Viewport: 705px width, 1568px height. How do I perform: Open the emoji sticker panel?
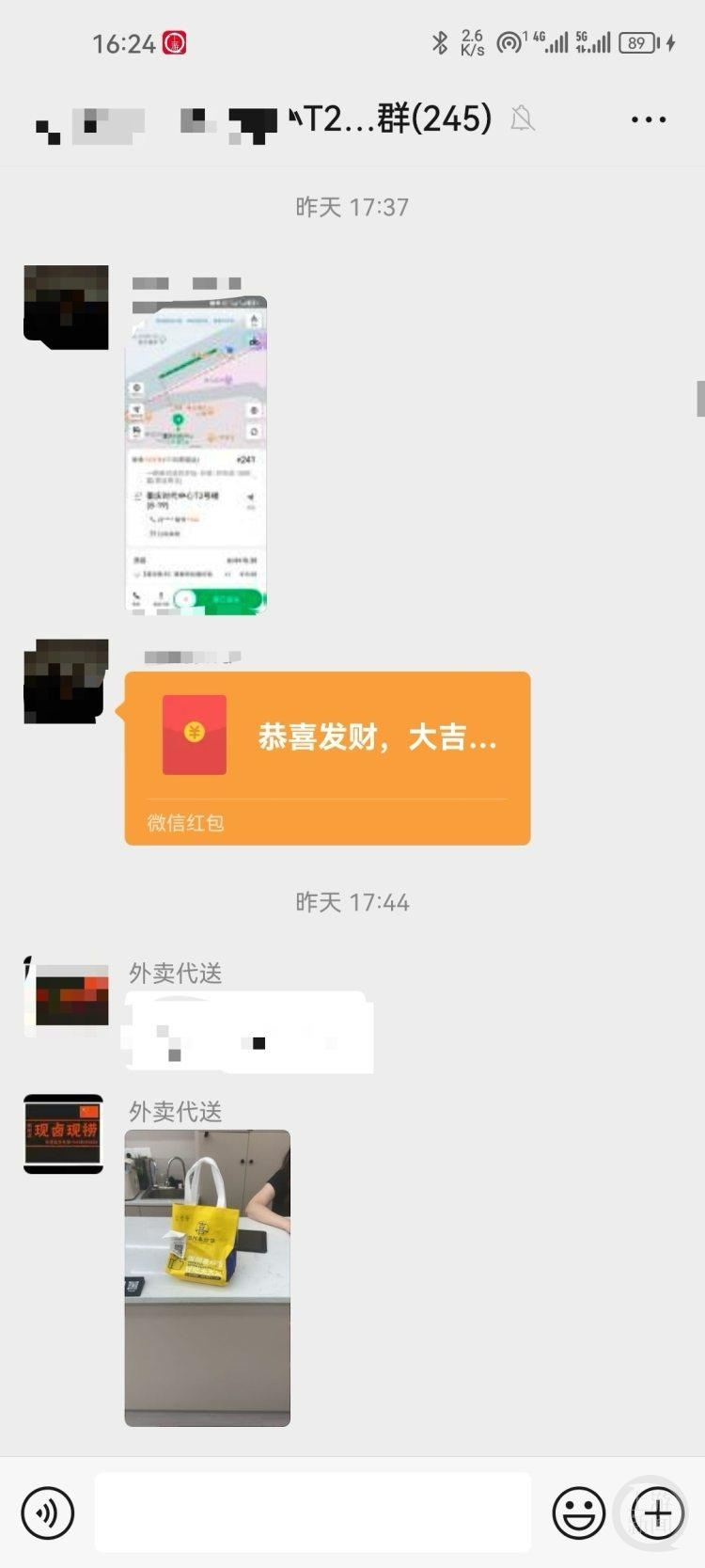tap(578, 1513)
